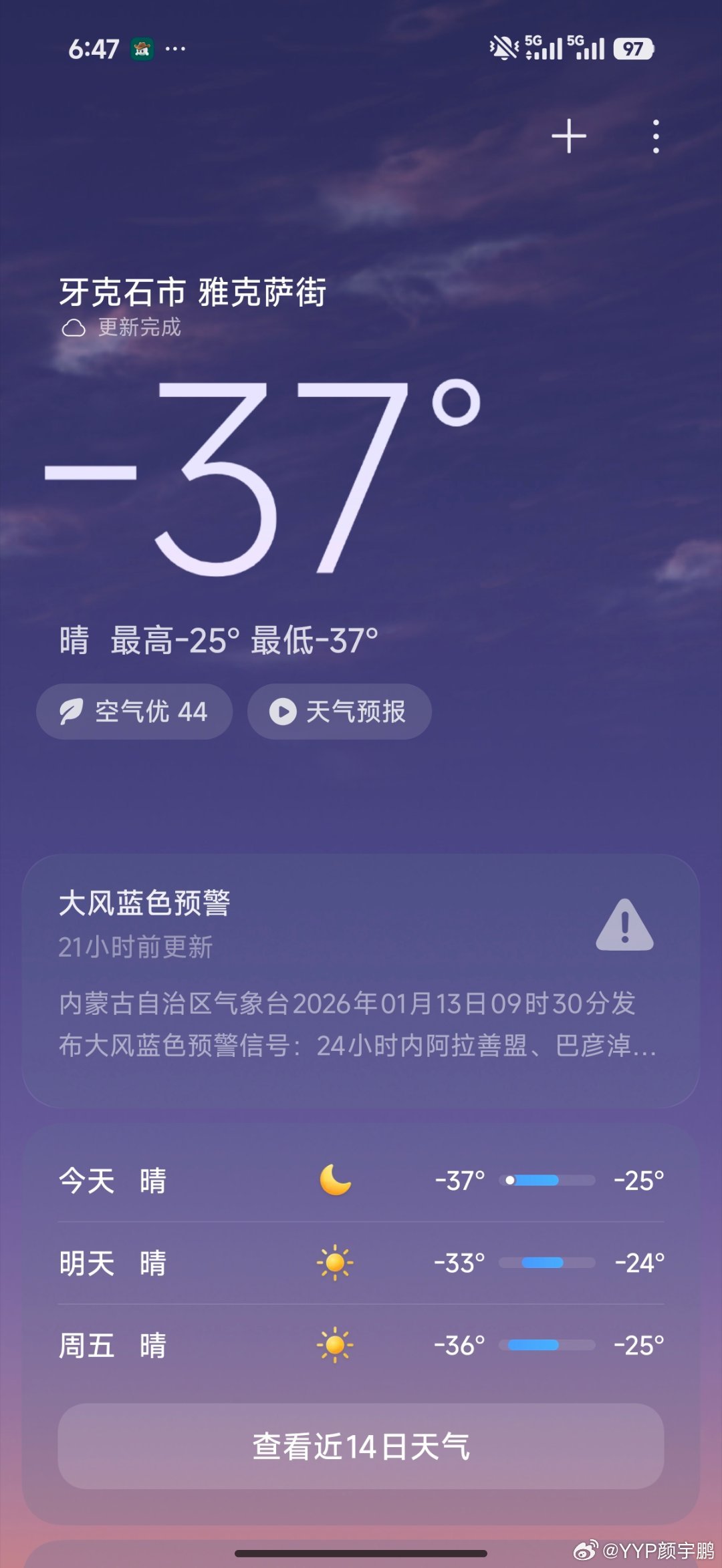The width and height of the screenshot is (722, 1568).
Task: Tap the play icon beside 天气预报
Action: pos(286,712)
